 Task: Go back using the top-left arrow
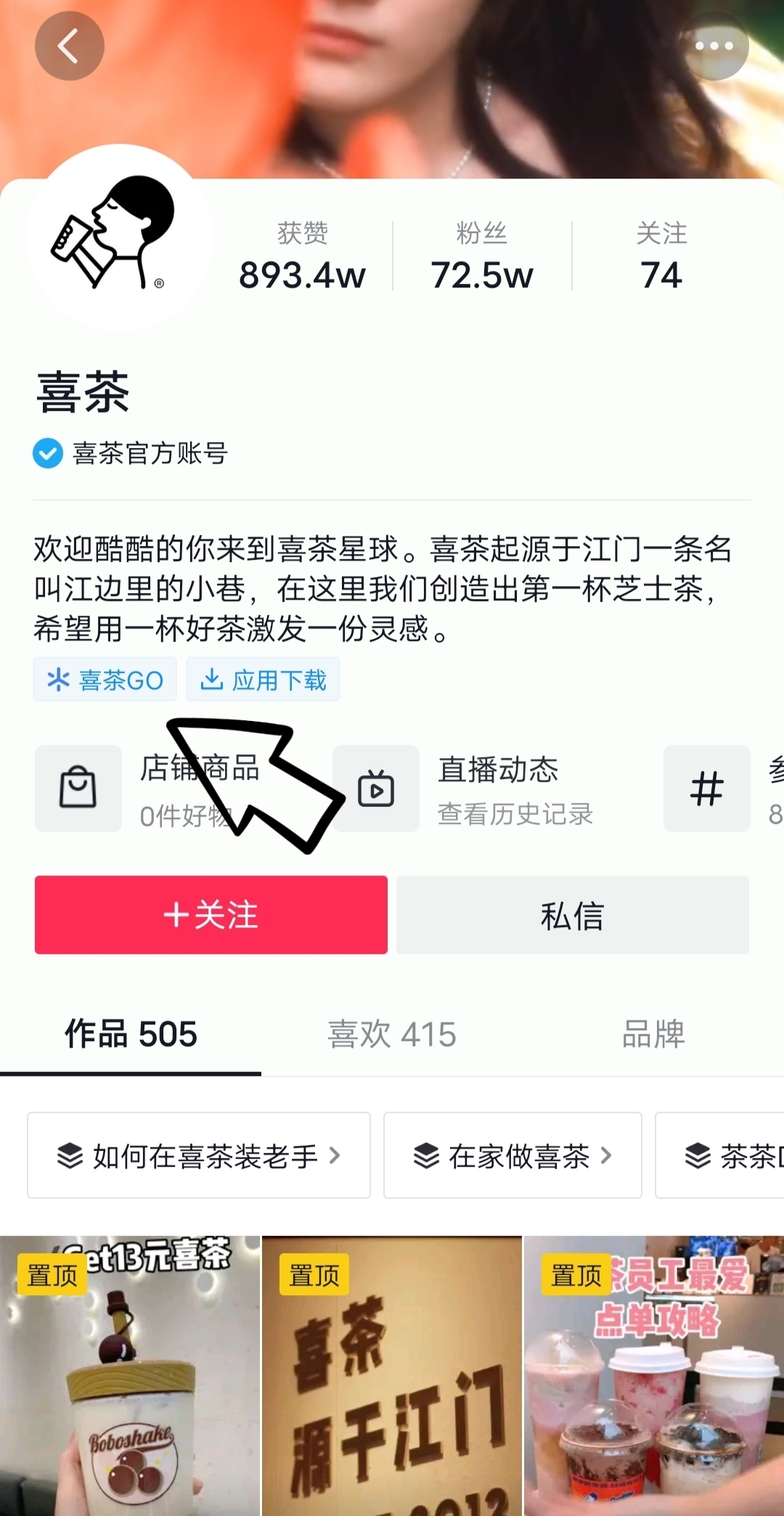pos(69,46)
